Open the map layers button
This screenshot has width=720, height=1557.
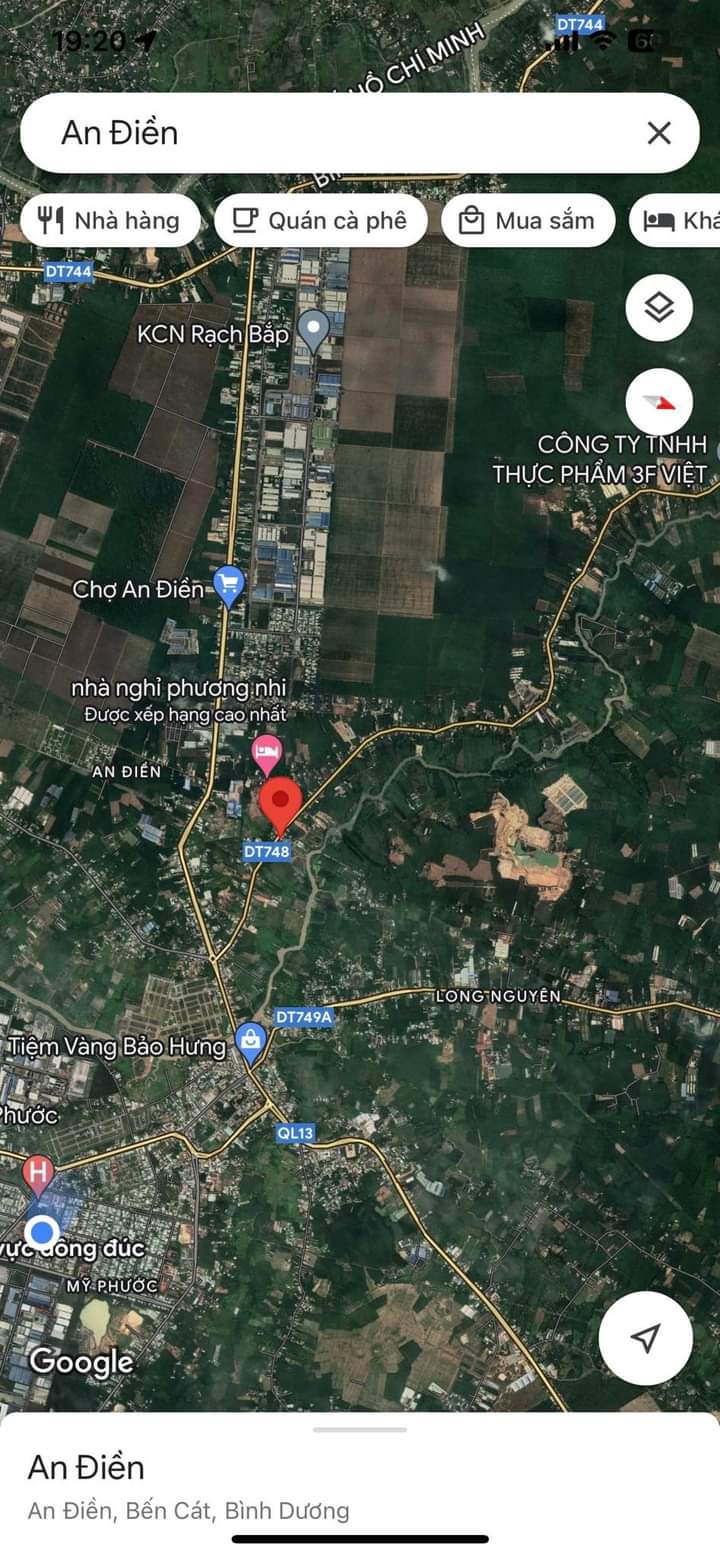[x=659, y=308]
